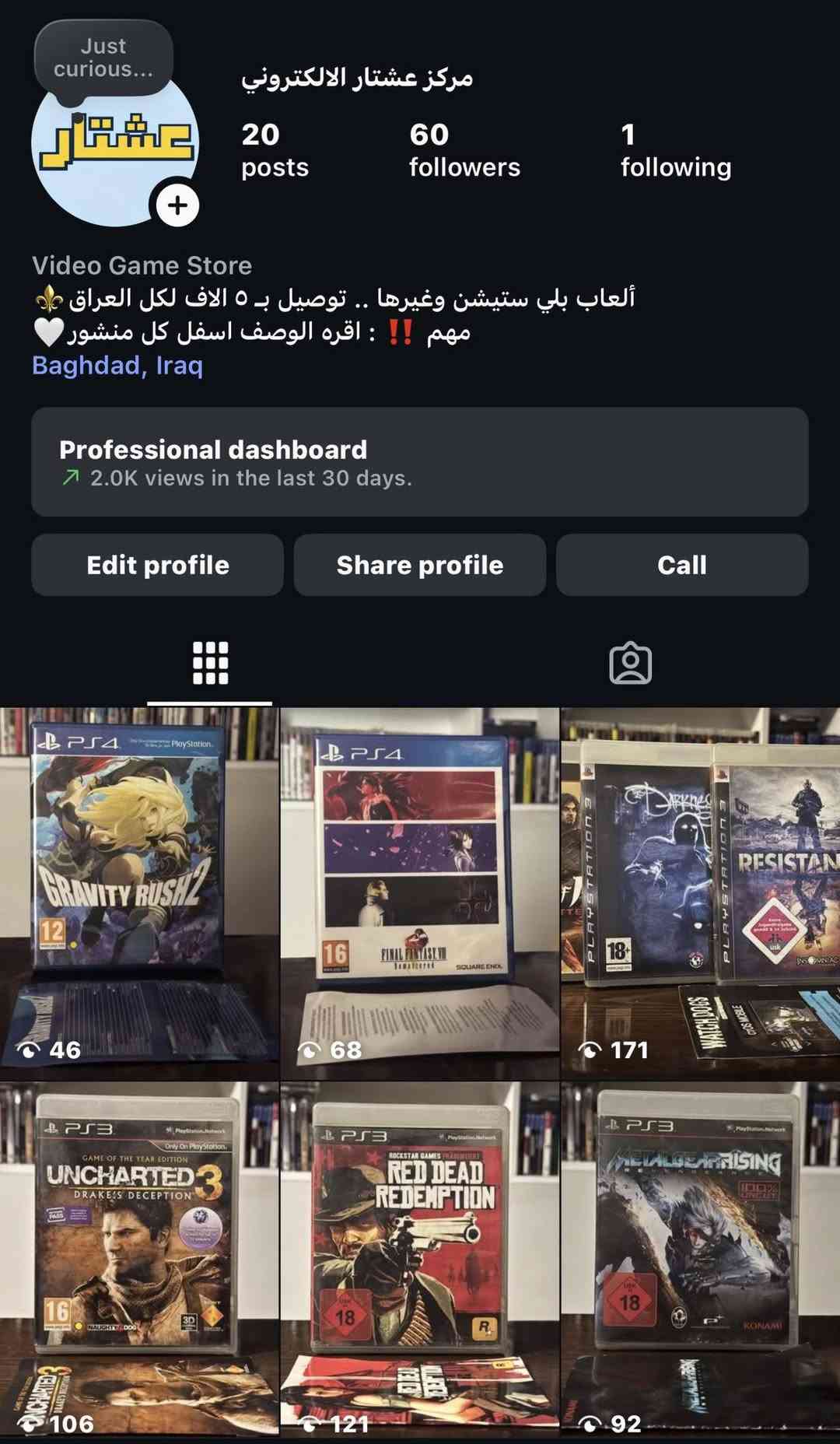The height and width of the screenshot is (1444, 840).
Task: Tap the plus icon on profile picture
Action: (x=177, y=205)
